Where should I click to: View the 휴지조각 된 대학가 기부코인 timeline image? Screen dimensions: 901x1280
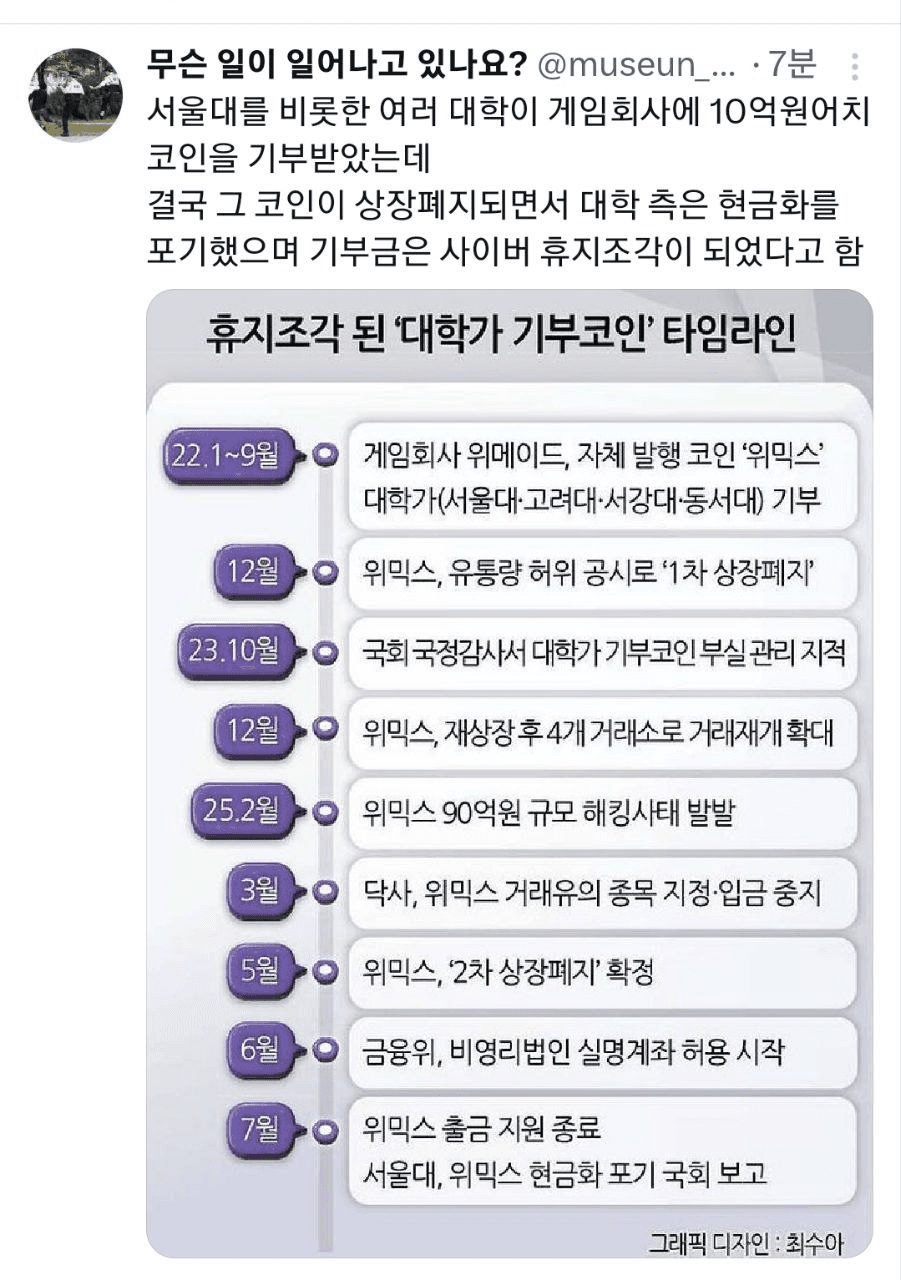509,772
